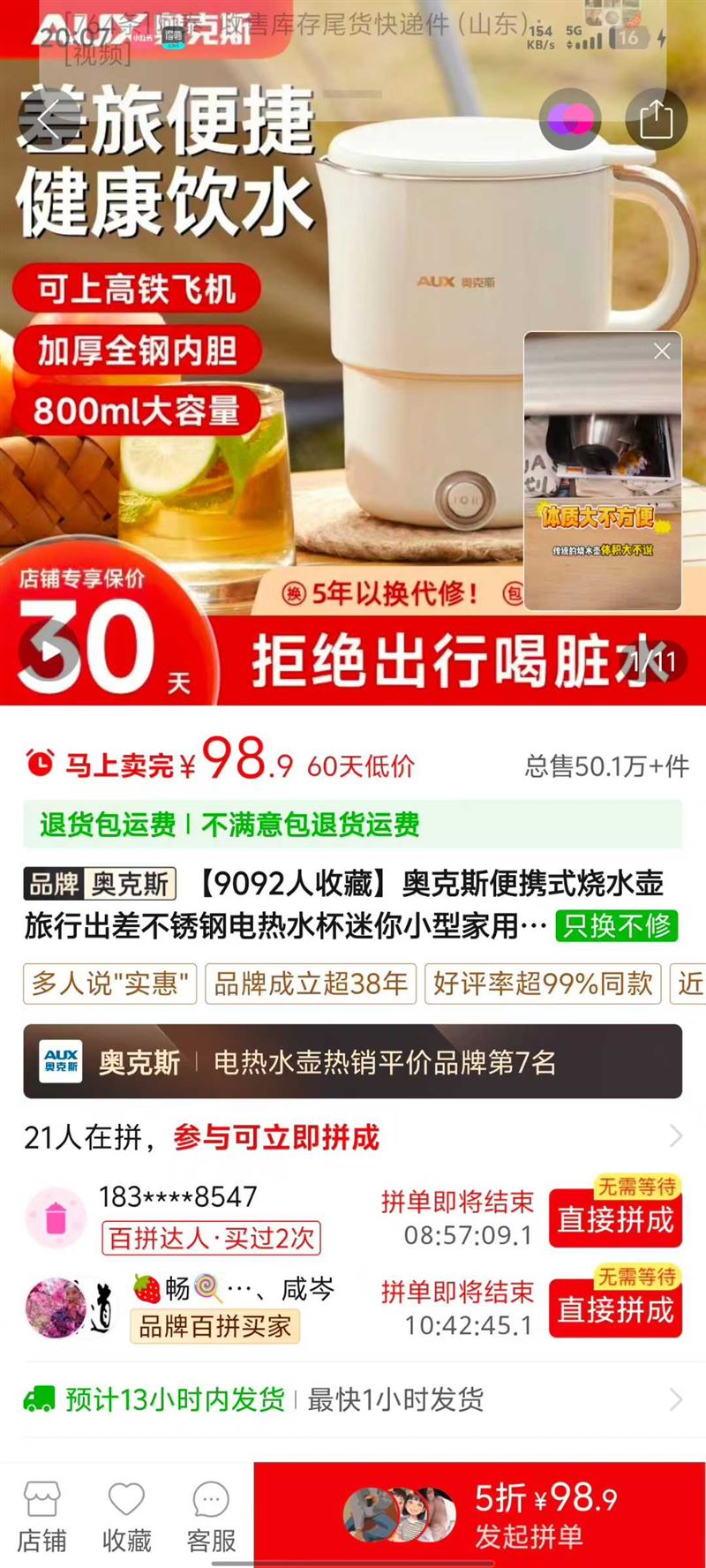Contact 客服 customer service
This screenshot has width=706, height=1568.
[211, 1517]
